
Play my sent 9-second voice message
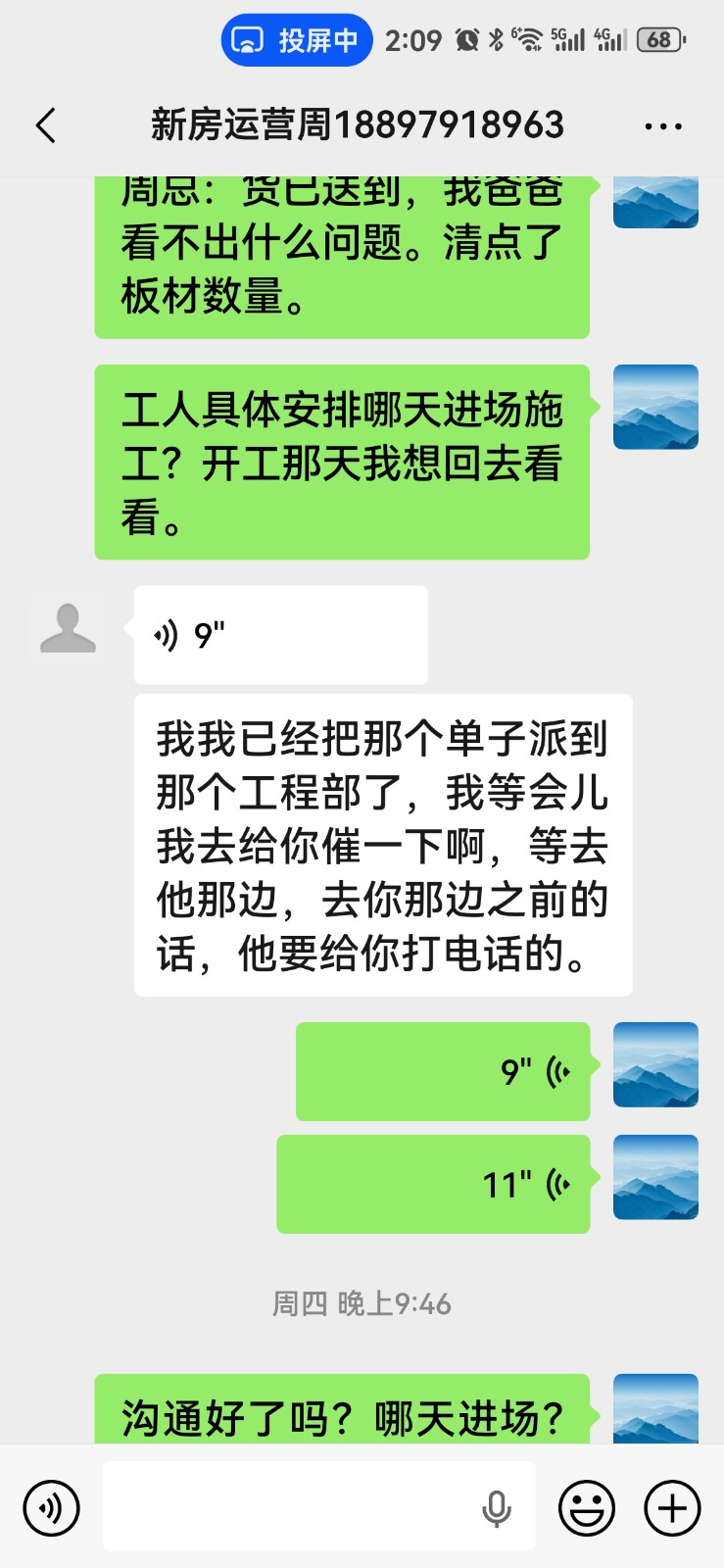(x=443, y=1071)
